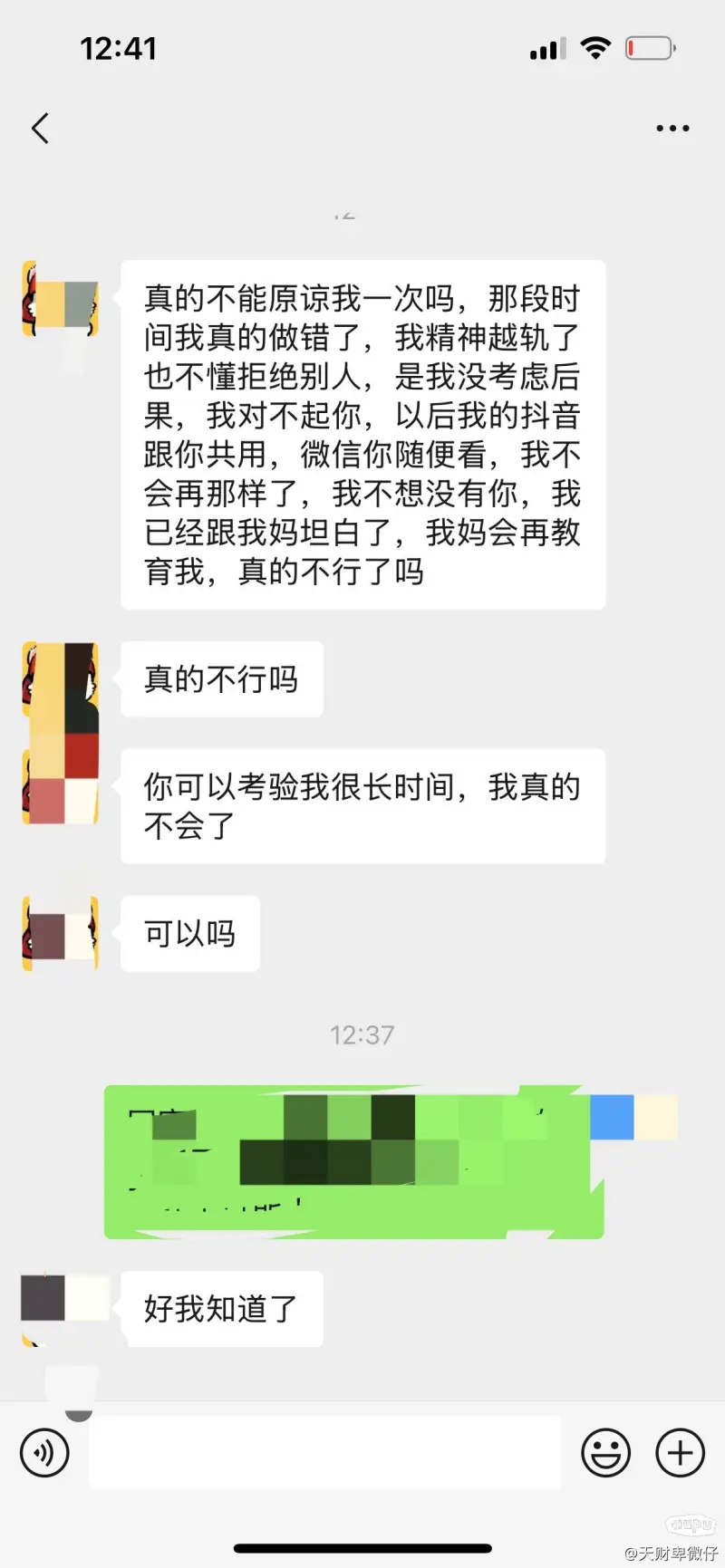Tap the sender avatar beside 可以吗
This screenshot has width=725, height=1568.
point(61,934)
